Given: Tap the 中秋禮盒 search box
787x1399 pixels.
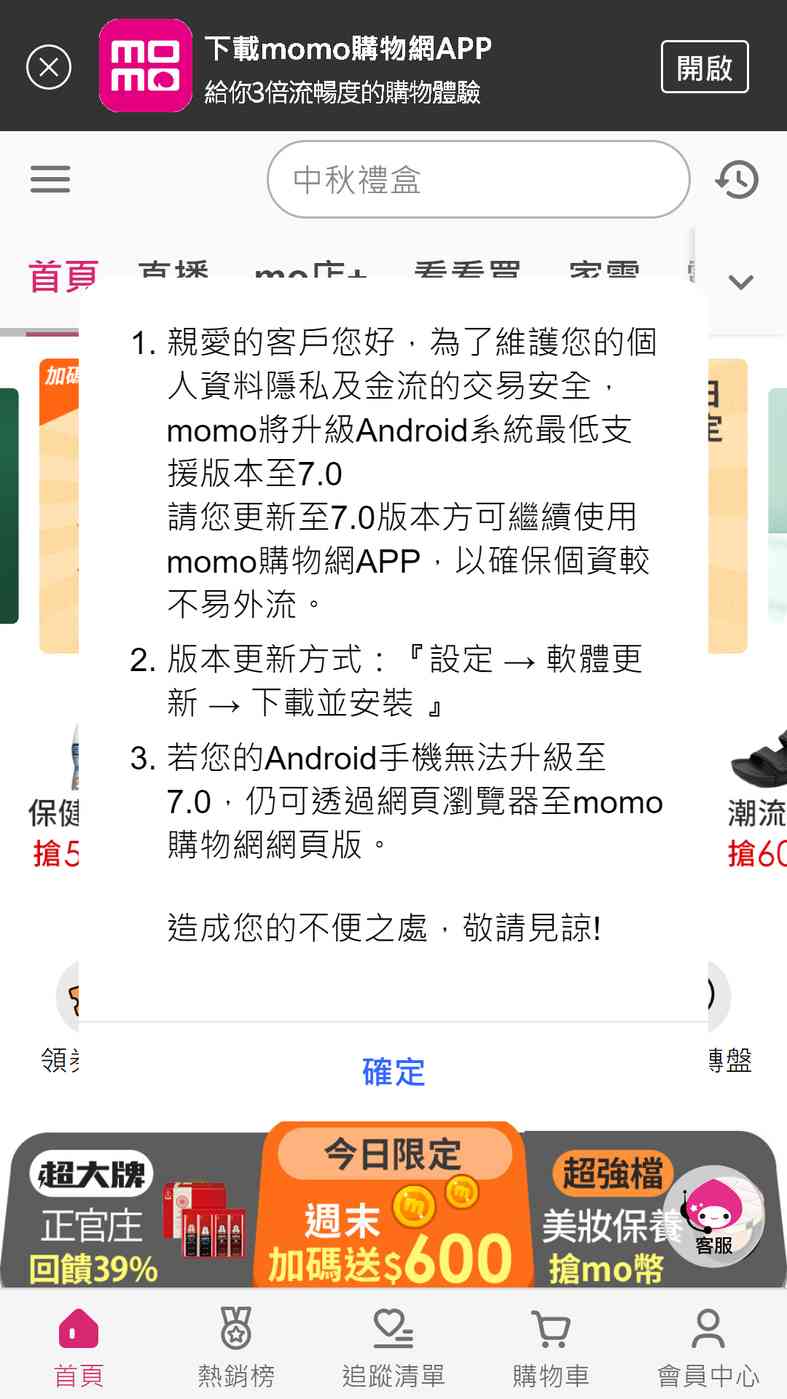Looking at the screenshot, I should click(478, 180).
